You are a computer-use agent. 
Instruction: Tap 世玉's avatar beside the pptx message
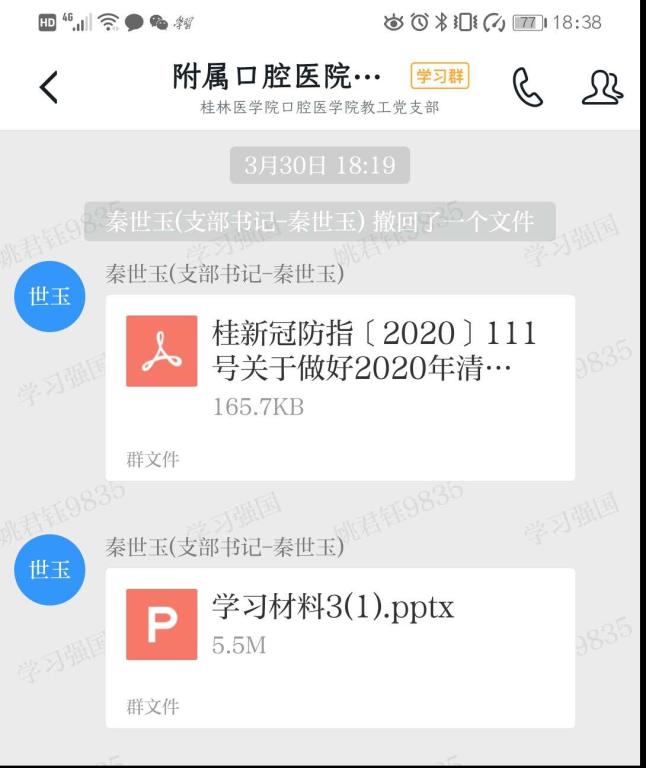tap(50, 569)
